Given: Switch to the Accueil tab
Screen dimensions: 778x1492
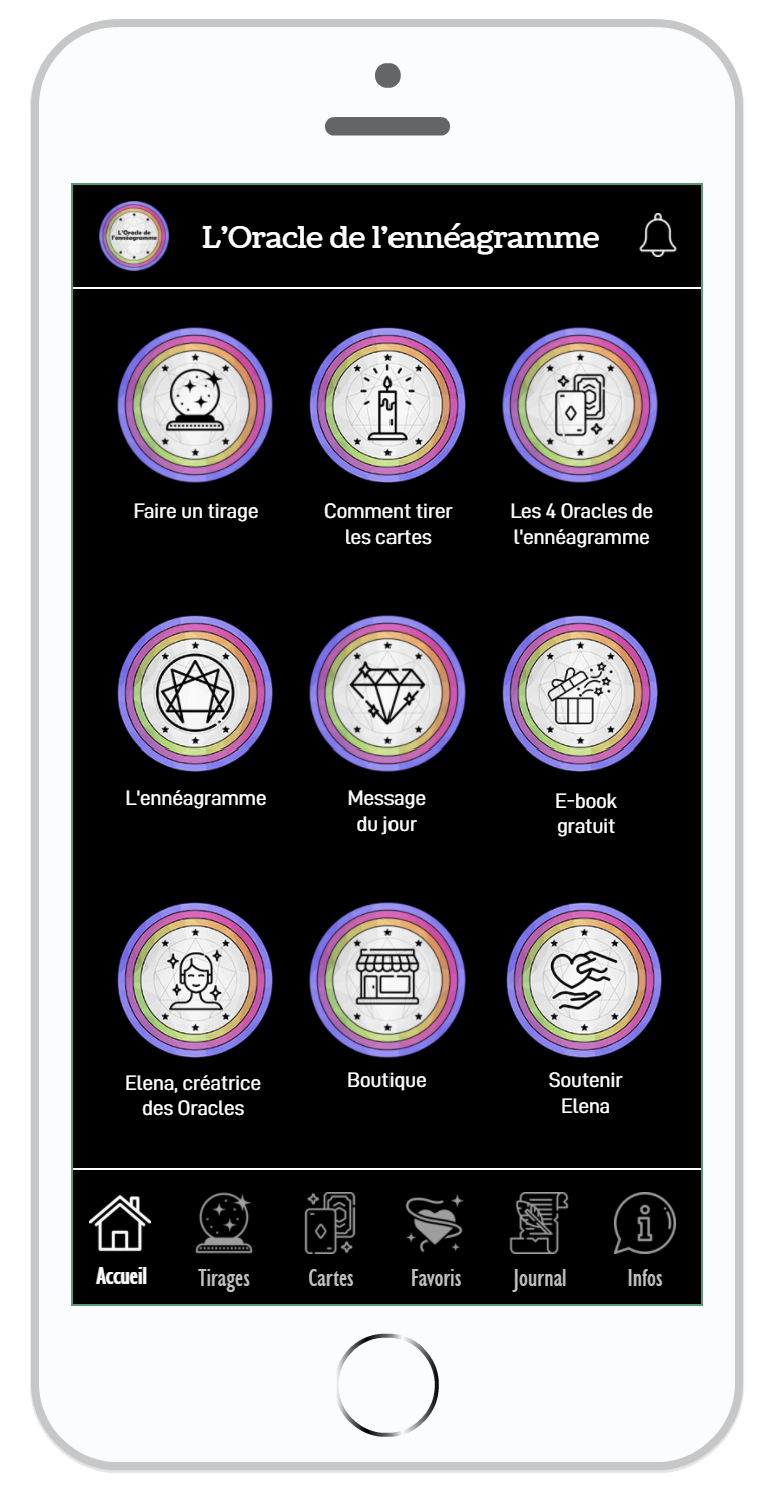Looking at the screenshot, I should 121,1240.
